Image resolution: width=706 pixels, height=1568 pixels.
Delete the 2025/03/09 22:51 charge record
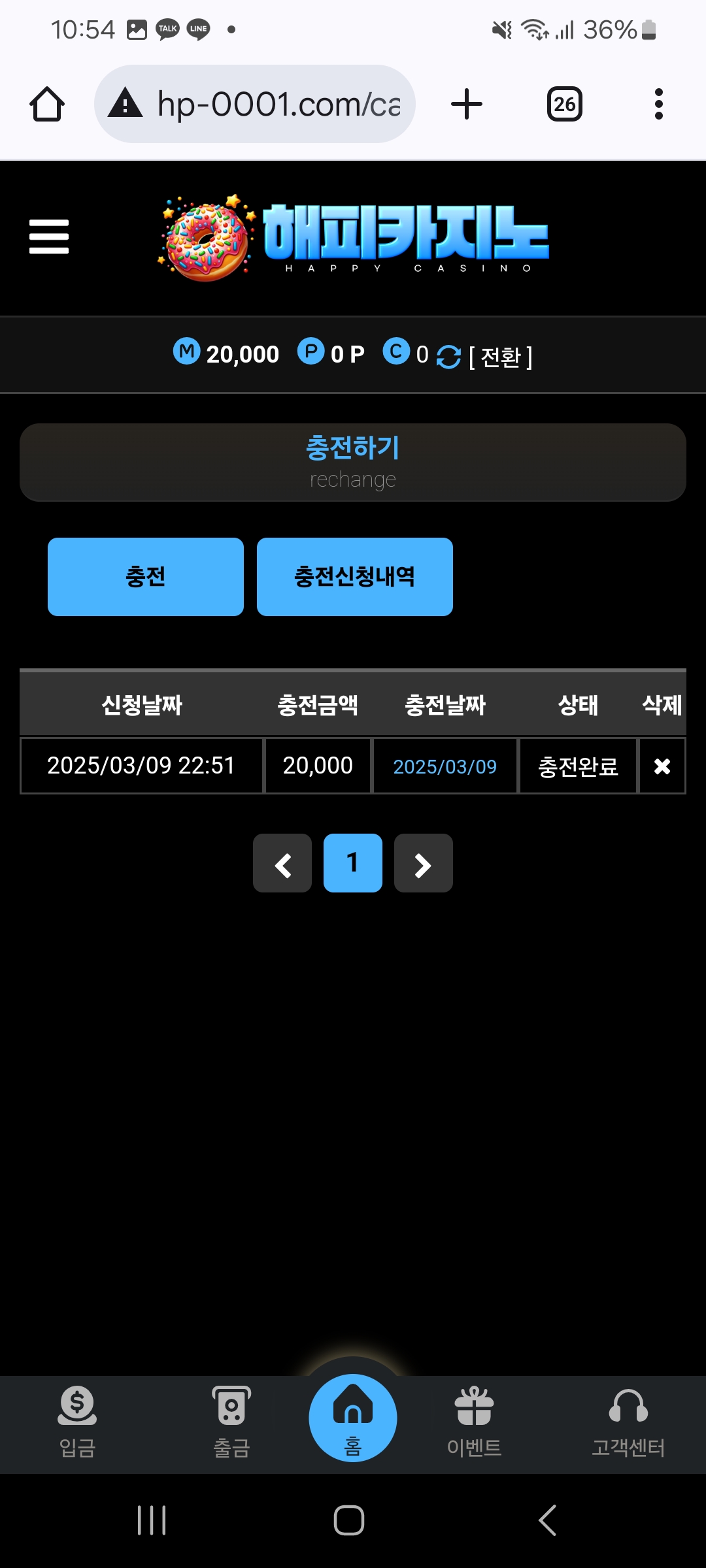point(662,766)
